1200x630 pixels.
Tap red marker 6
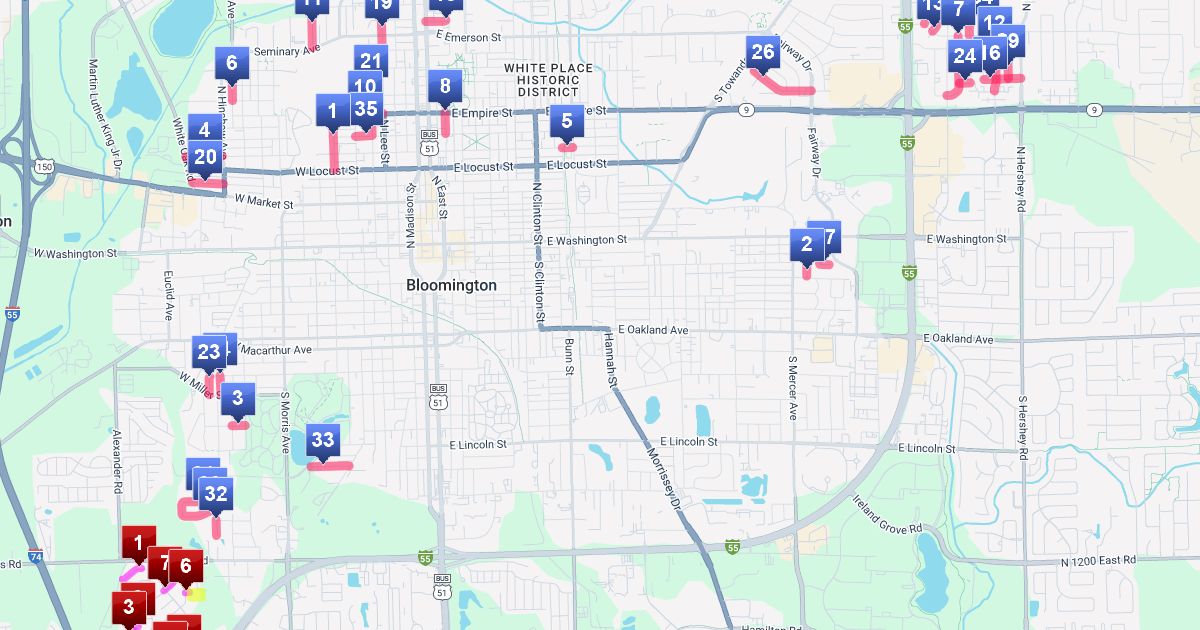pos(185,565)
